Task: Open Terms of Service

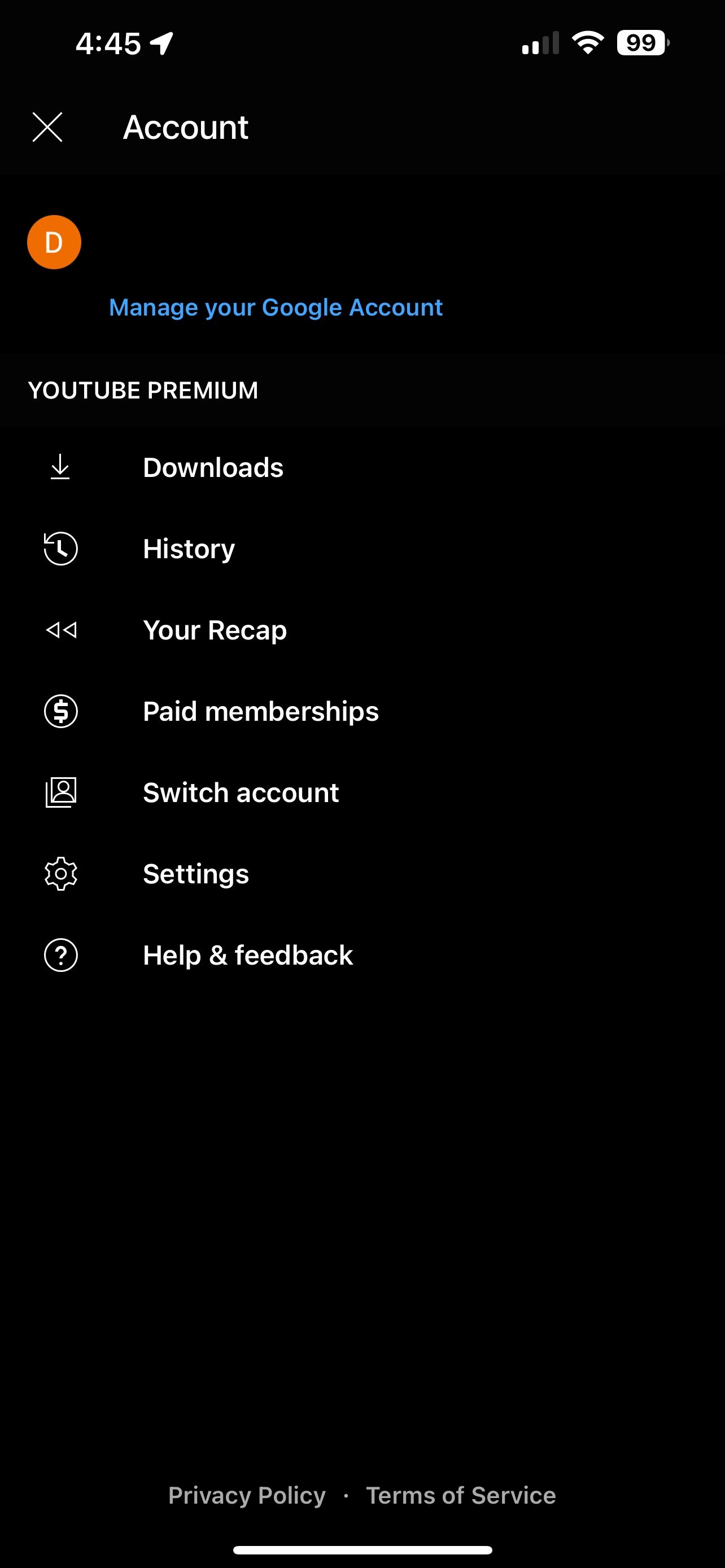Action: 460,1496
